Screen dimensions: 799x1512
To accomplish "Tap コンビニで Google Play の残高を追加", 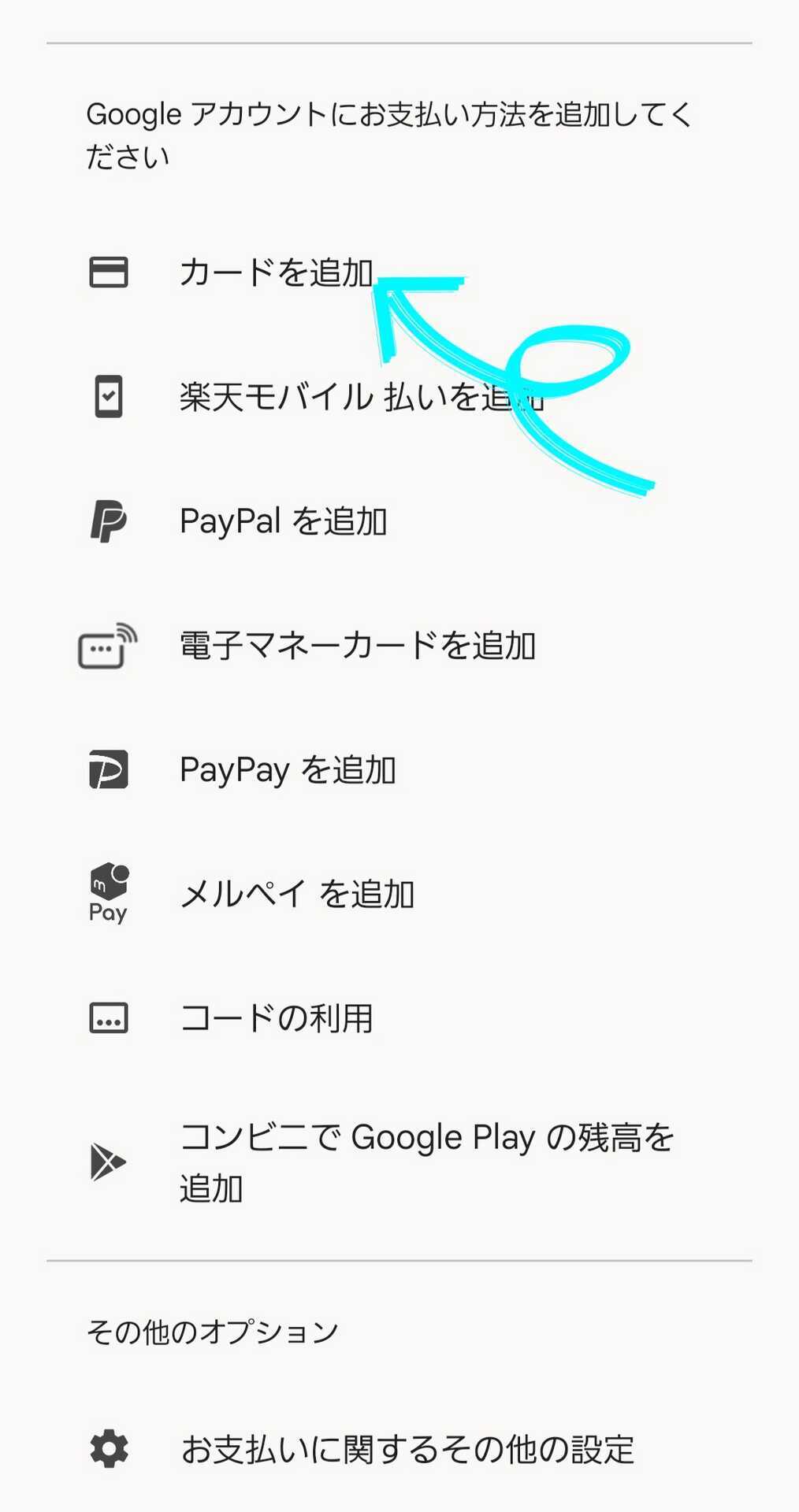I will (x=399, y=1162).
